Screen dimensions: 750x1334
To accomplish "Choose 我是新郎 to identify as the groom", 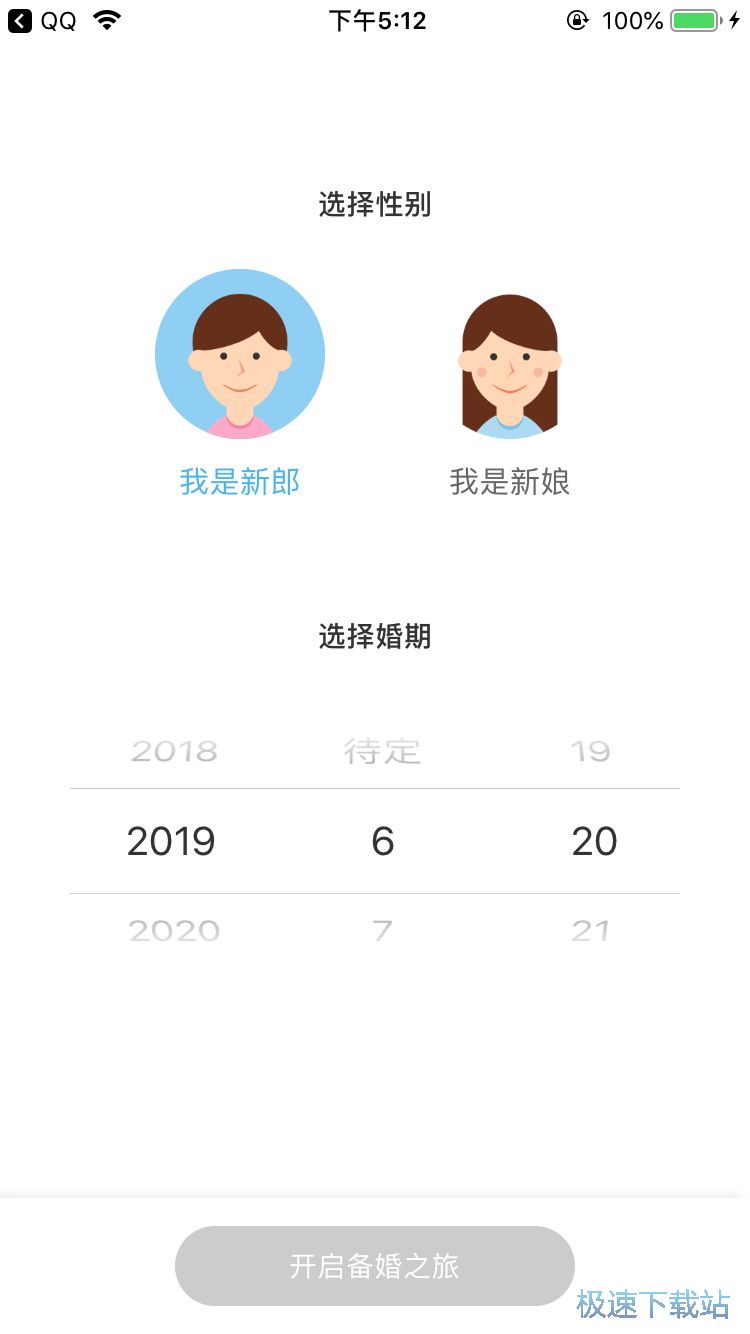I will pyautogui.click(x=239, y=482).
